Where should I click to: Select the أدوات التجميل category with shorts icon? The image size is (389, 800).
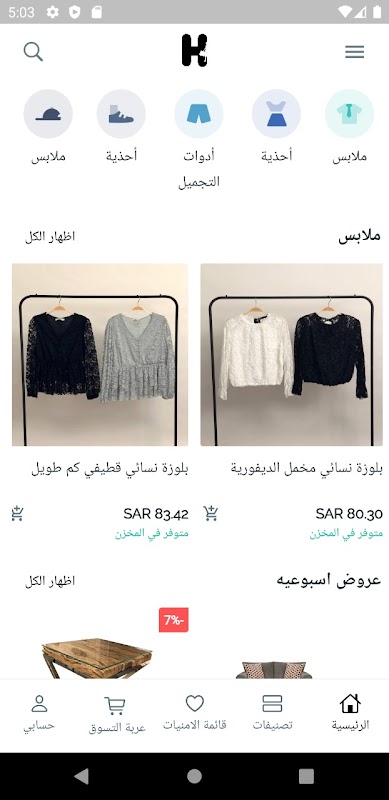tap(199, 139)
